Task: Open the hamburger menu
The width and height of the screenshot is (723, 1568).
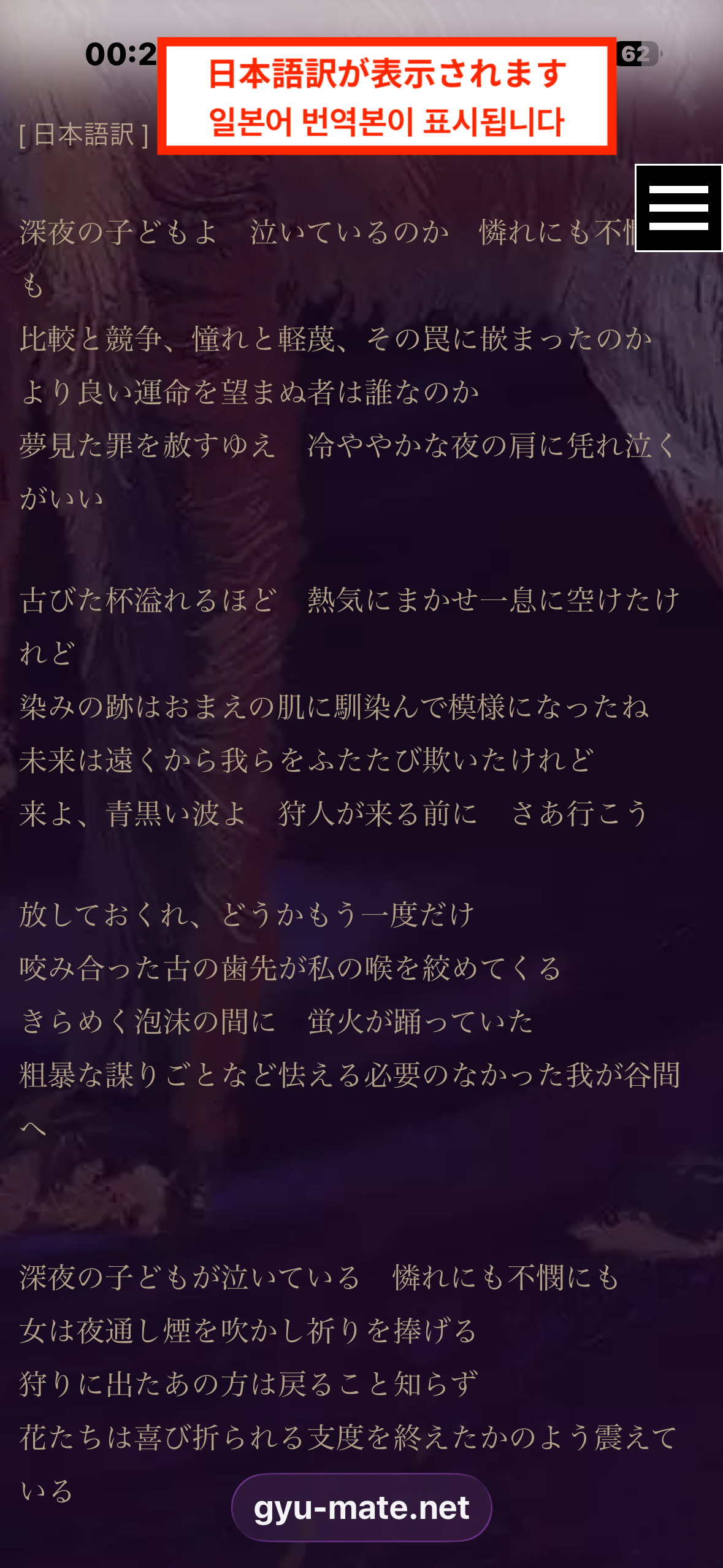Action: coord(678,208)
